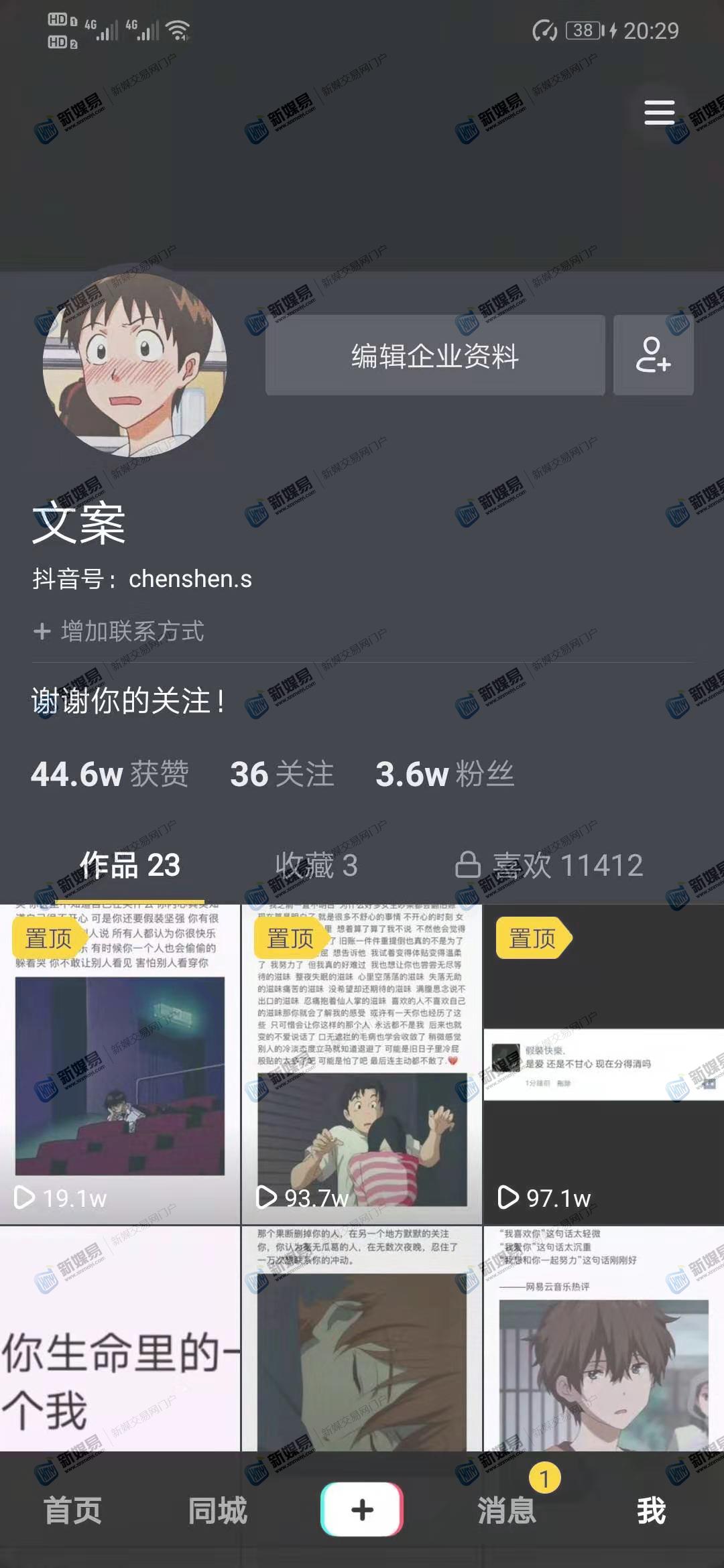Switch to the 收藏 3 tab
724x1568 pixels.
[x=316, y=865]
